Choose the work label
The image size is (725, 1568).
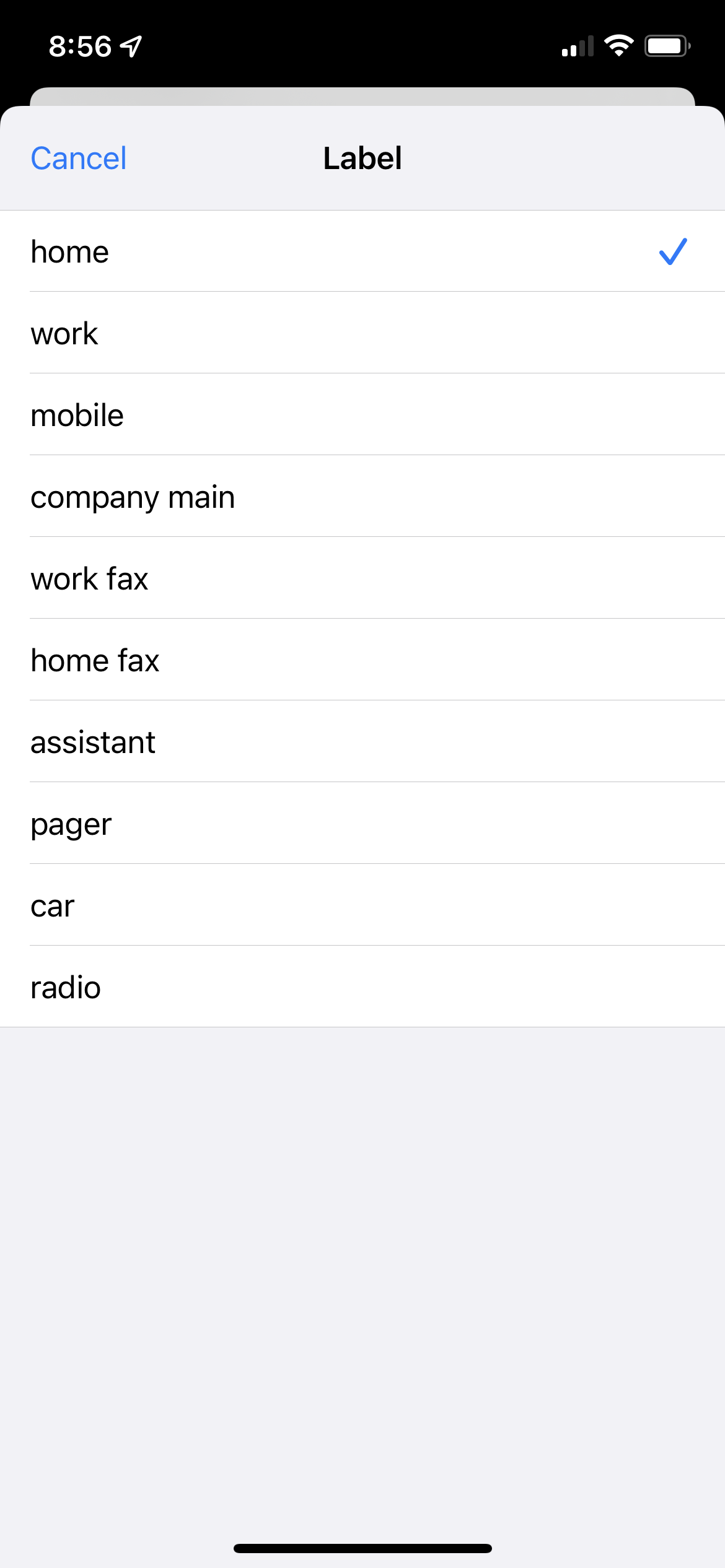point(64,334)
